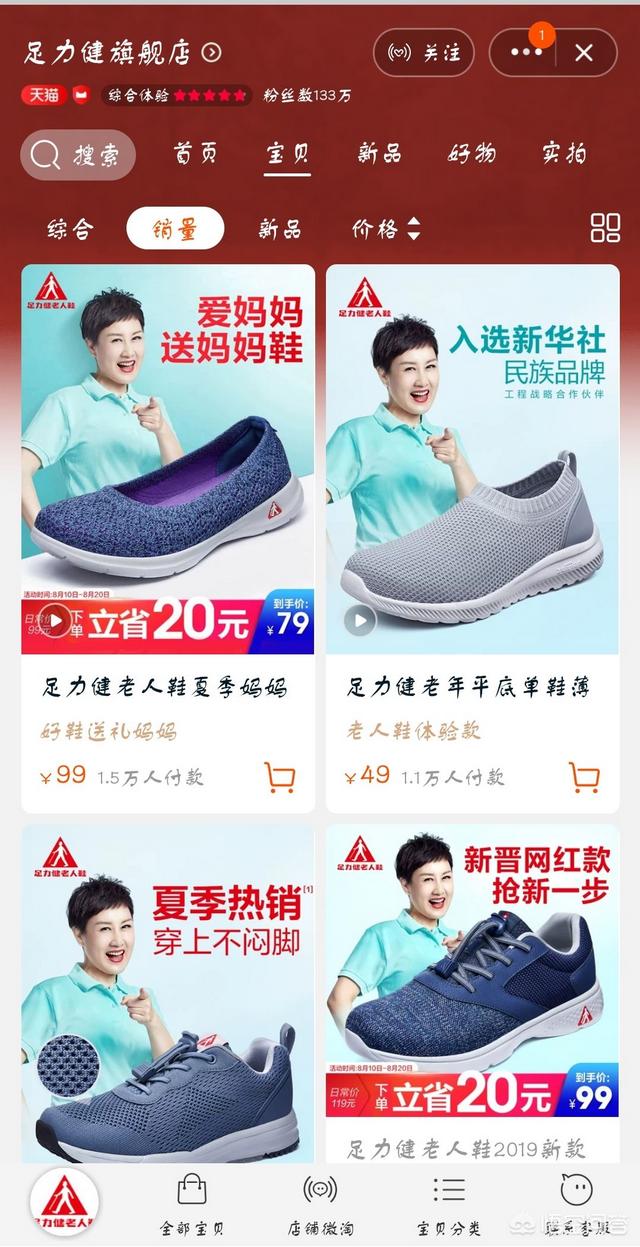640x1247 pixels.
Task: Open 店铺微淘 in the bottom bar
Action: pos(320,1205)
